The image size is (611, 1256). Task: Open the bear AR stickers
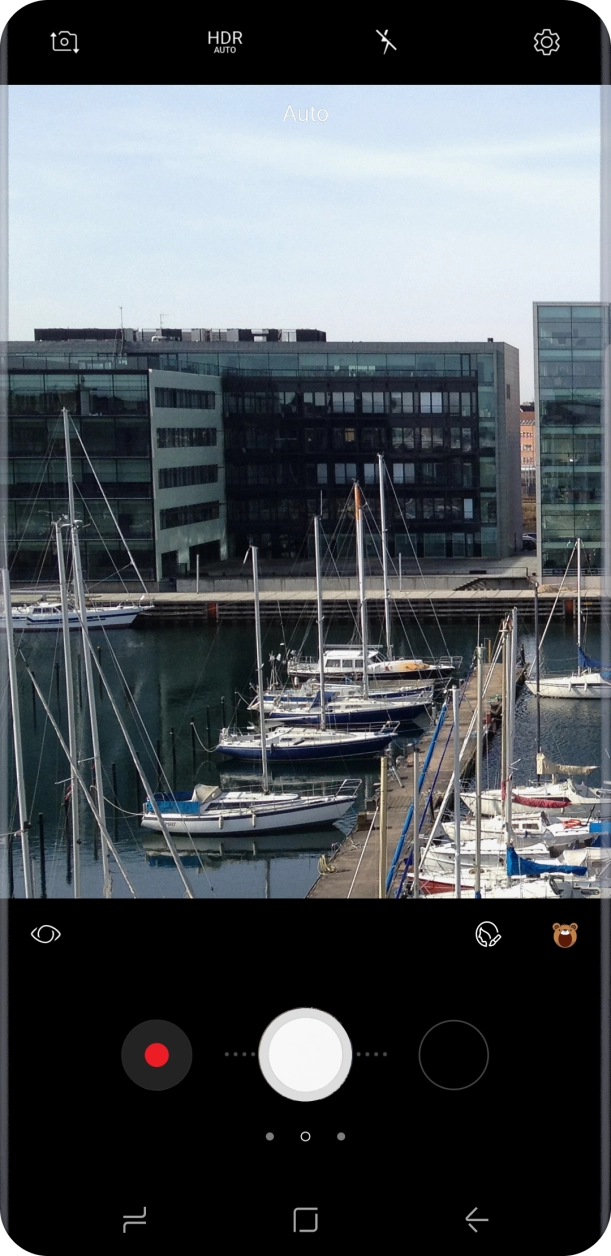[565, 934]
